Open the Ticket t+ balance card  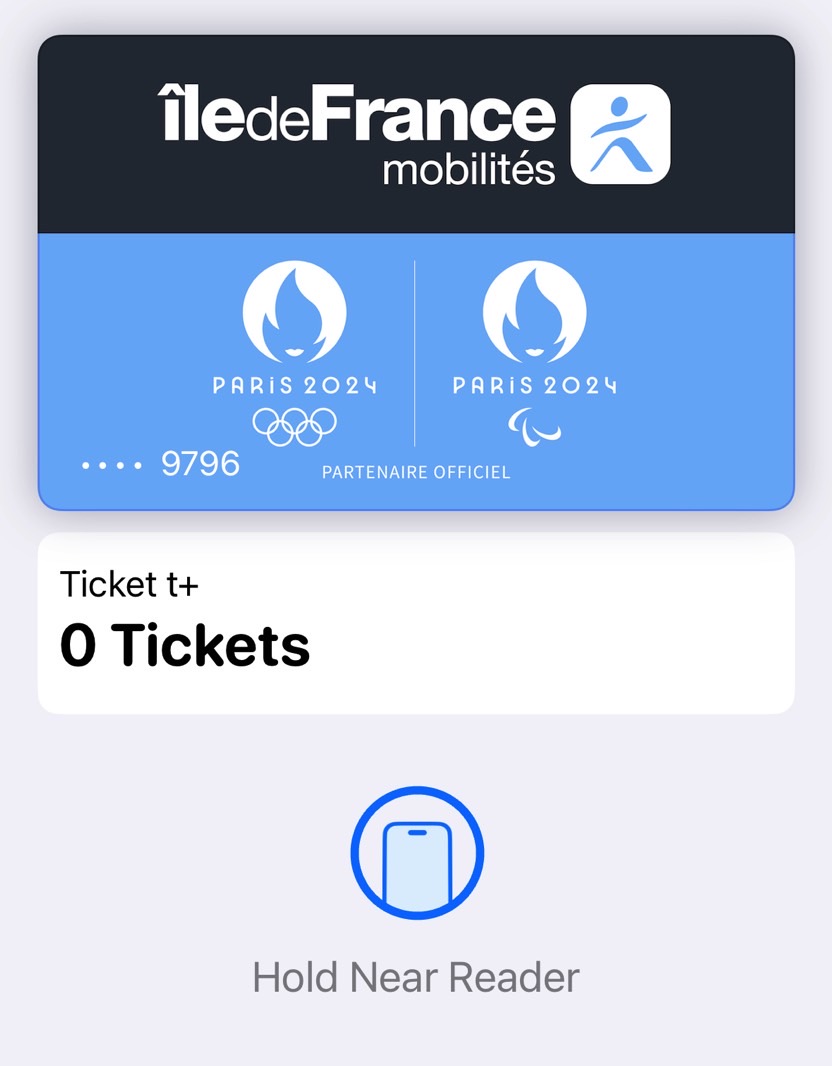coord(416,623)
